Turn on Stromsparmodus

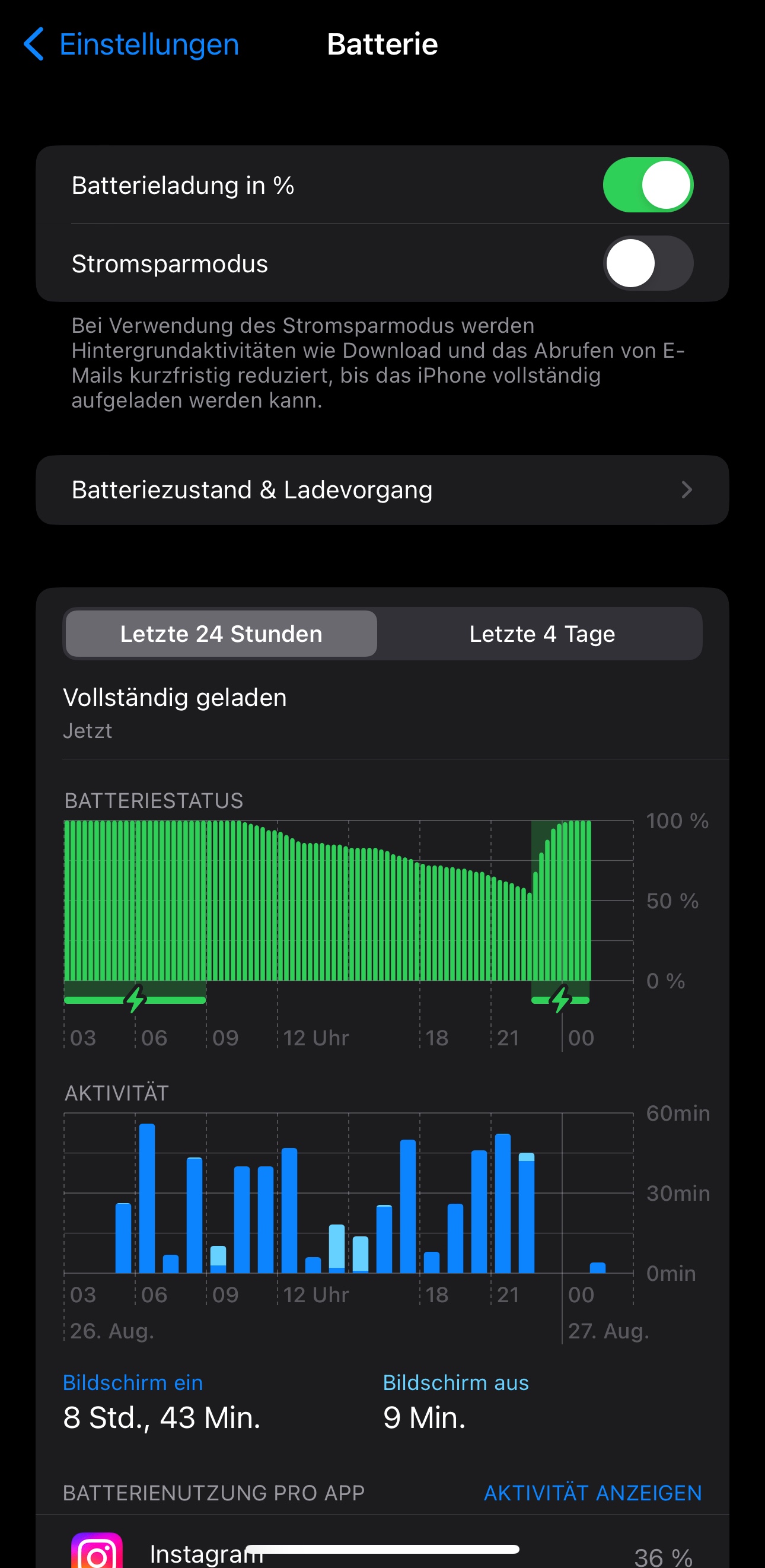pyautogui.click(x=647, y=263)
